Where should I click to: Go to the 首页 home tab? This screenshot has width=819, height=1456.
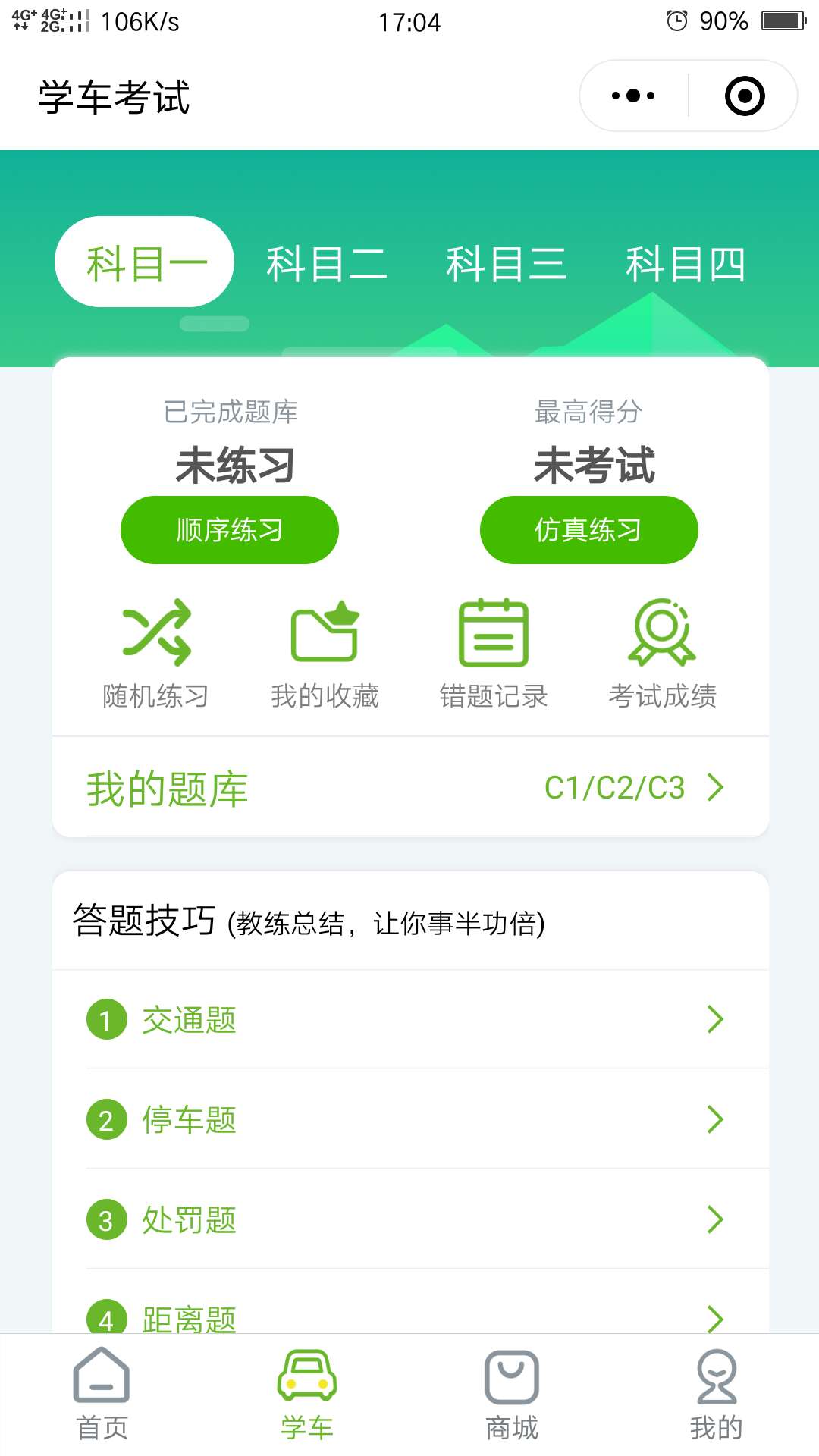102,1395
